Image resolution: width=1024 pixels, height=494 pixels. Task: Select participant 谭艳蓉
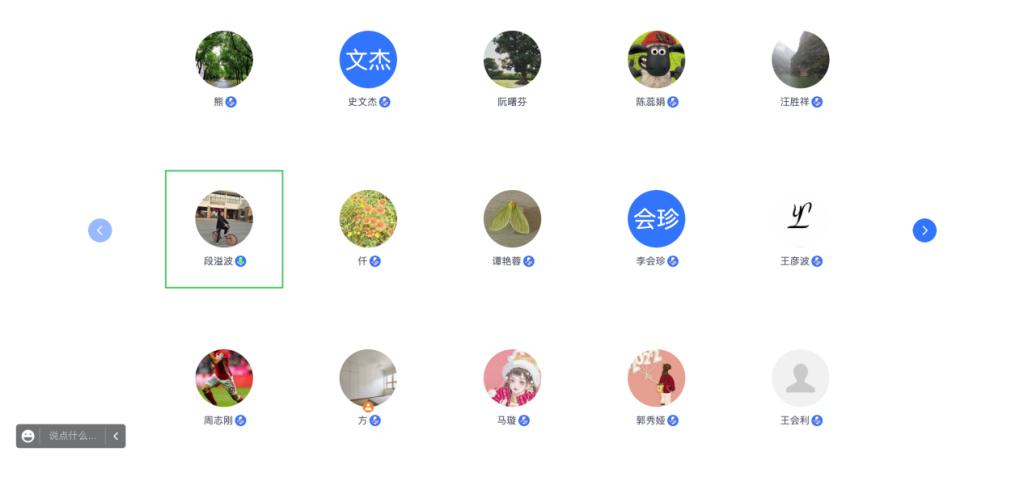click(x=512, y=220)
